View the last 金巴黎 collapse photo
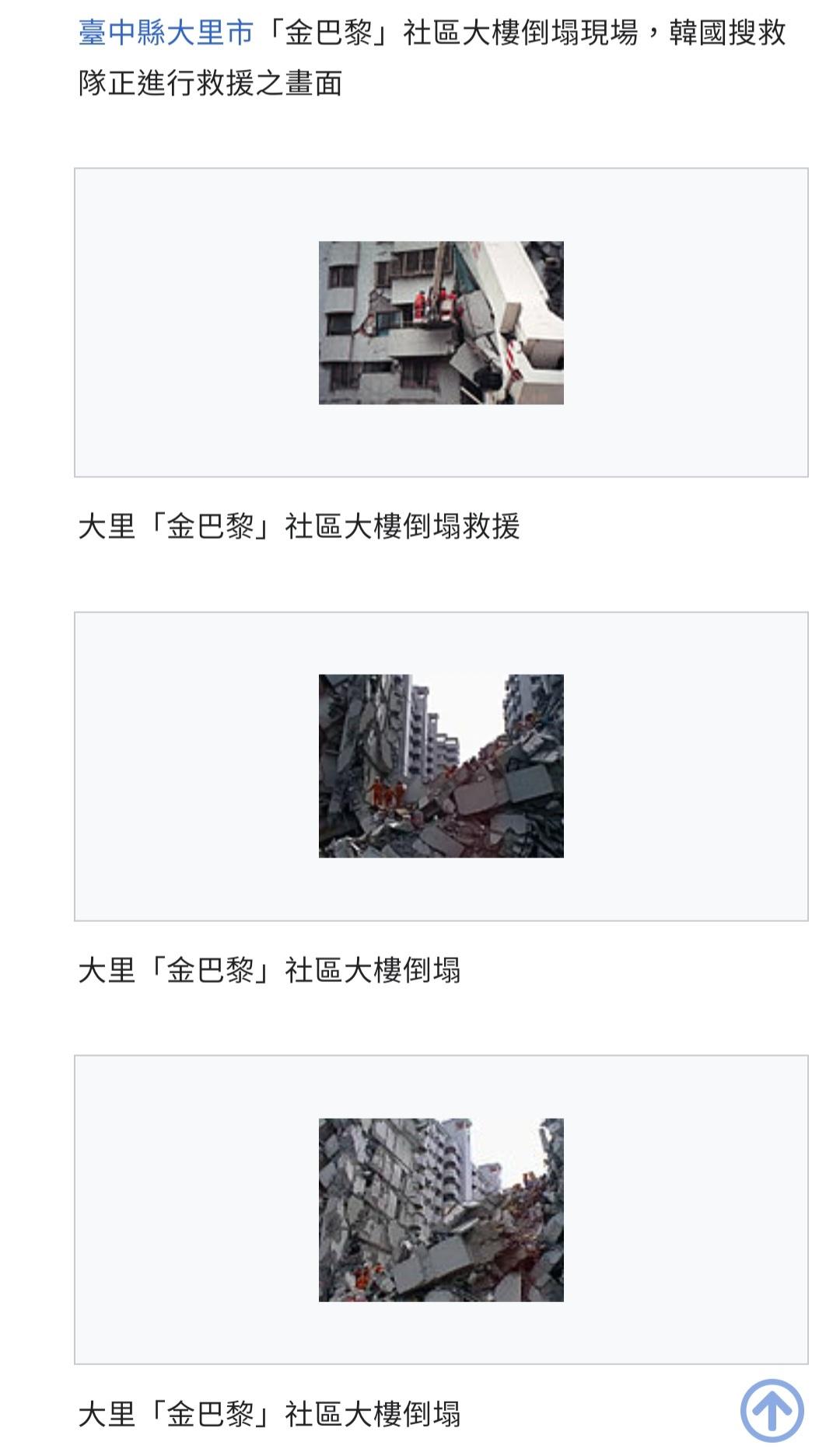840x1456 pixels. pyautogui.click(x=441, y=1210)
